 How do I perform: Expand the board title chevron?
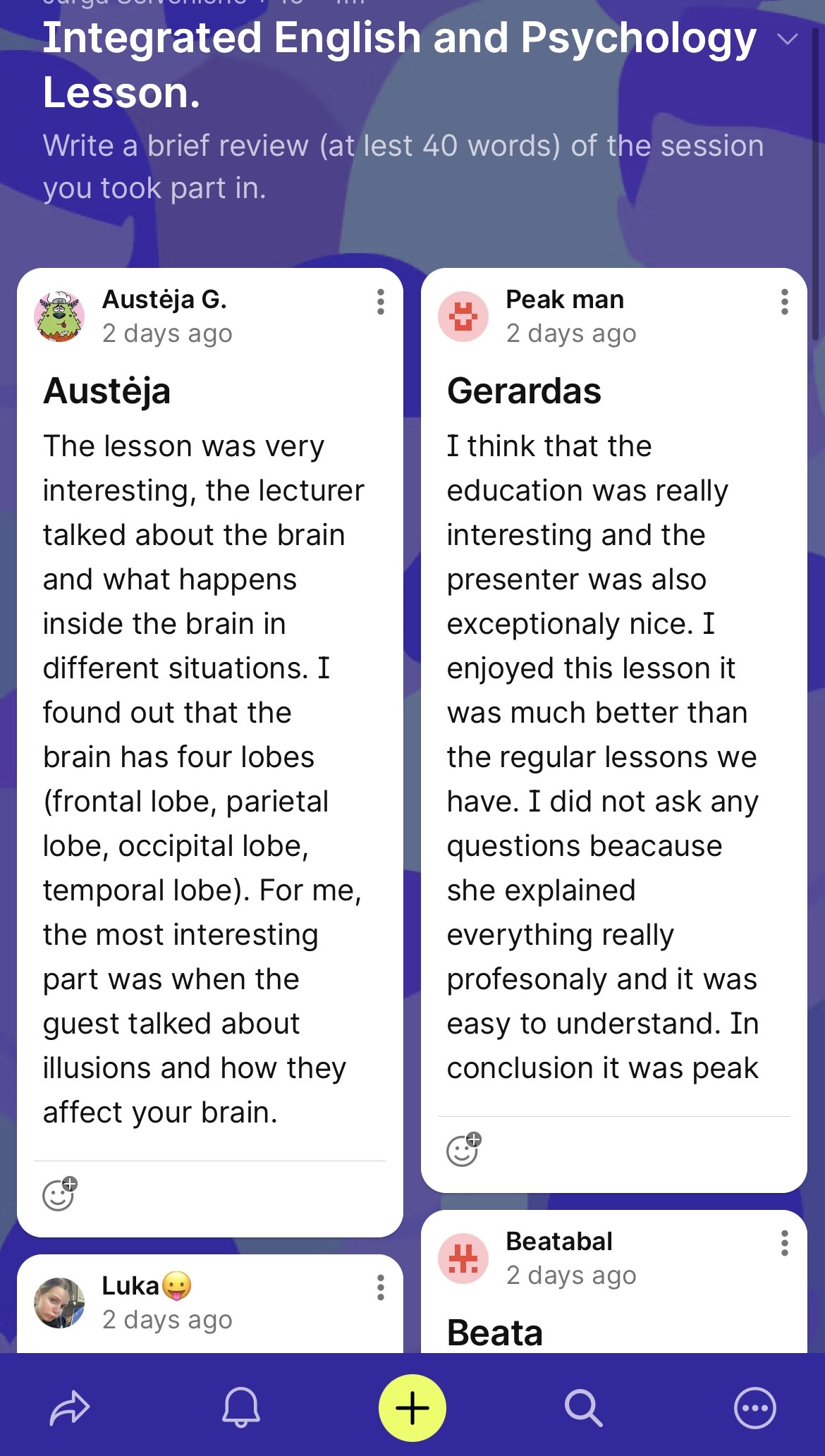coord(787,39)
